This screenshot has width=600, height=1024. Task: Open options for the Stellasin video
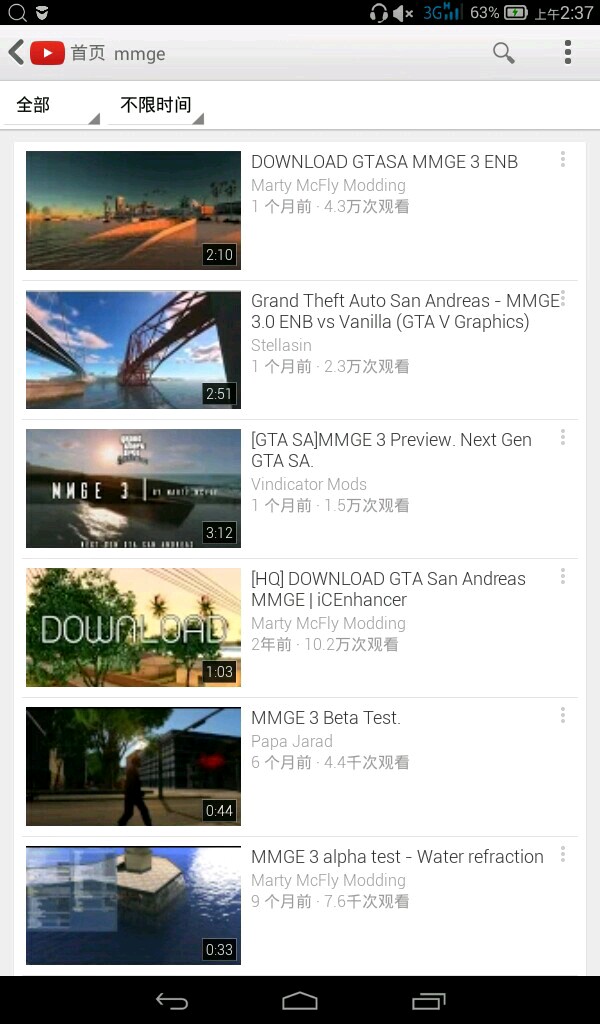pyautogui.click(x=563, y=299)
